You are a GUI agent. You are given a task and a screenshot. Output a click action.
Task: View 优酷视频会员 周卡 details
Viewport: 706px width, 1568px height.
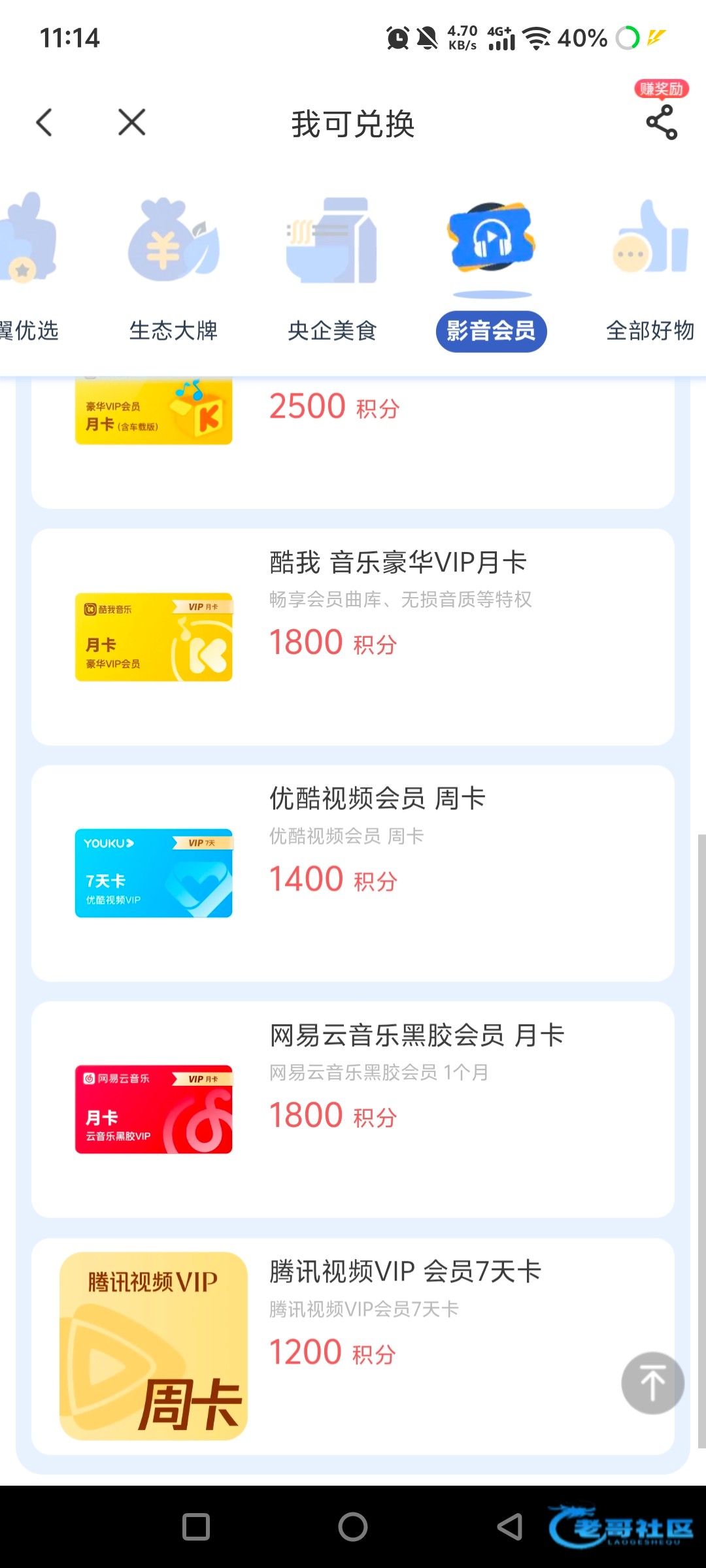pos(353,874)
